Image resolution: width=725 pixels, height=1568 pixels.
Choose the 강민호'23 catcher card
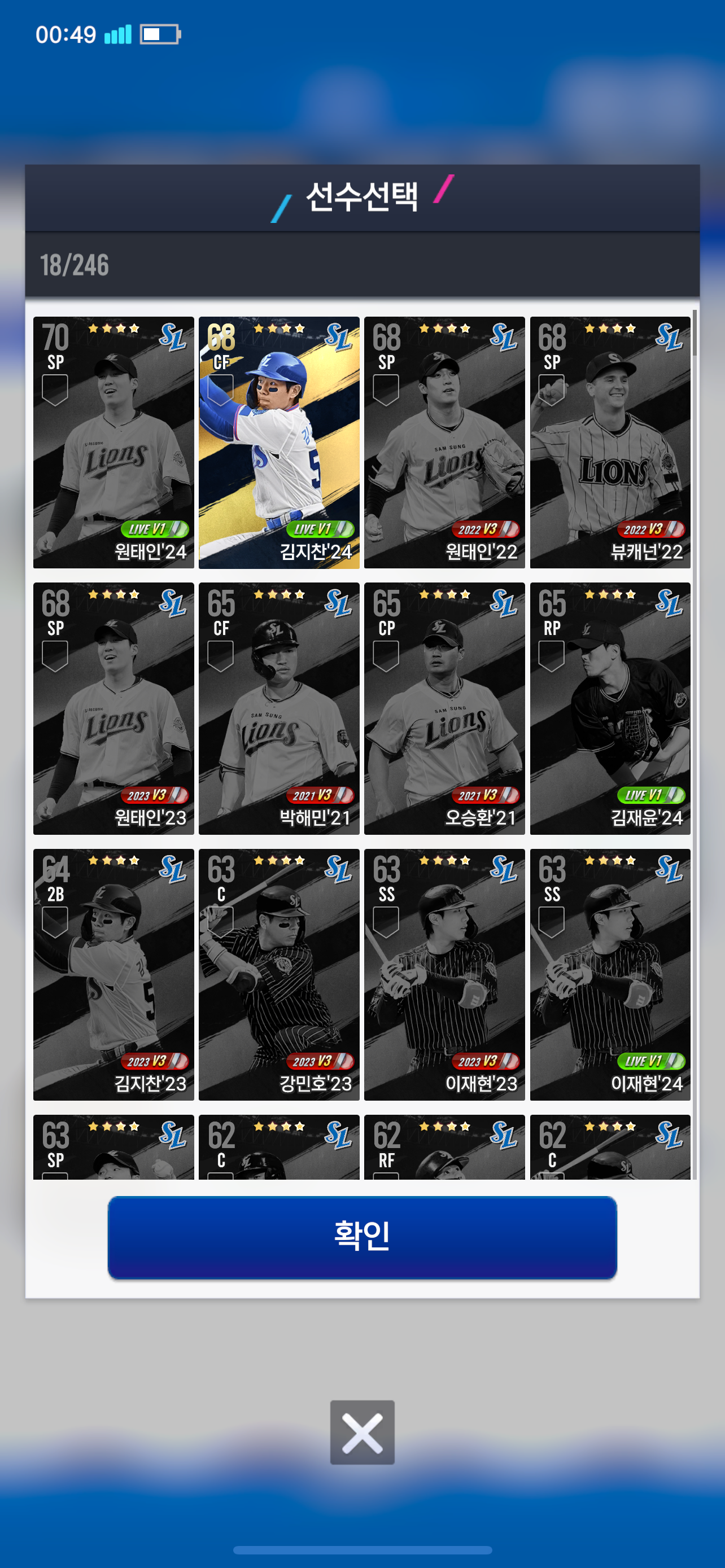279,975
